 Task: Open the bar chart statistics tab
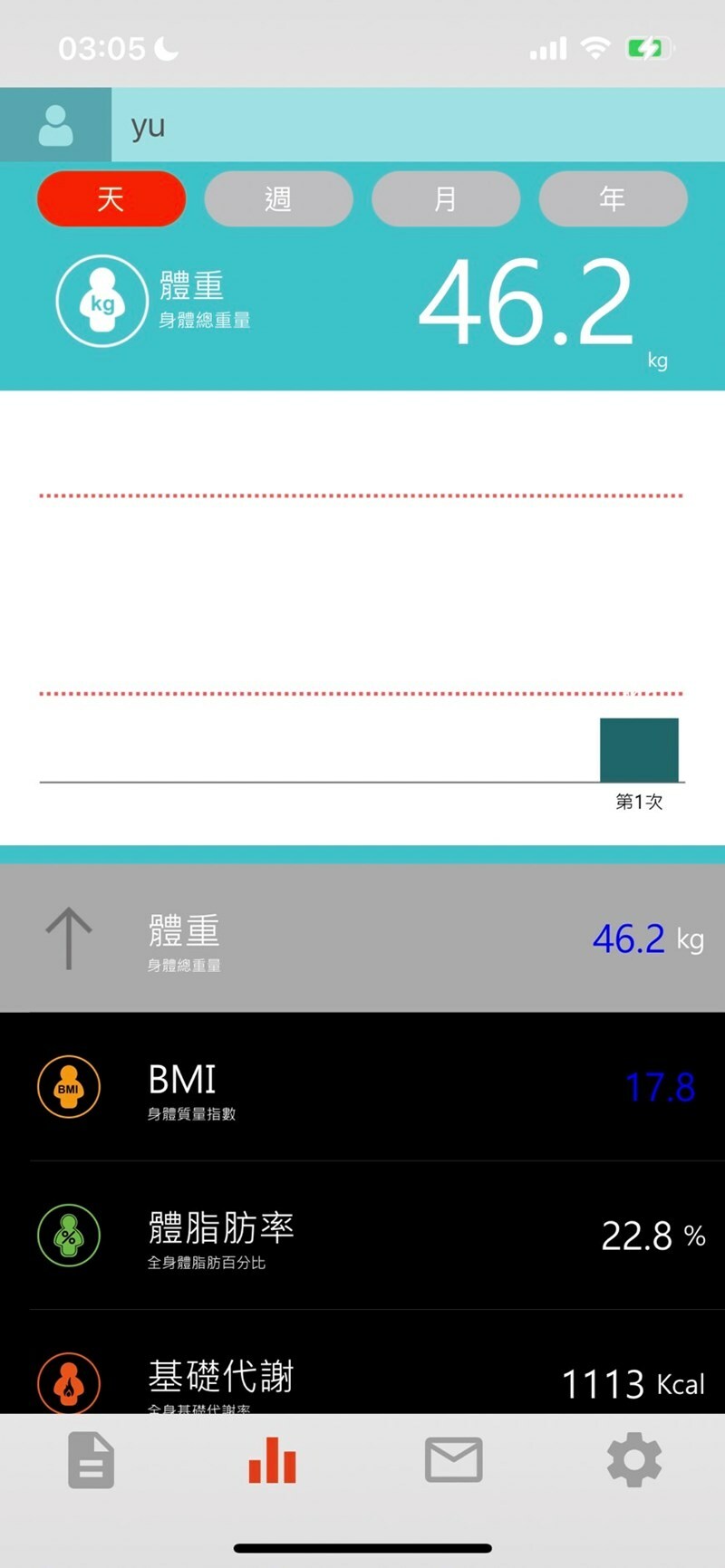click(x=272, y=1459)
